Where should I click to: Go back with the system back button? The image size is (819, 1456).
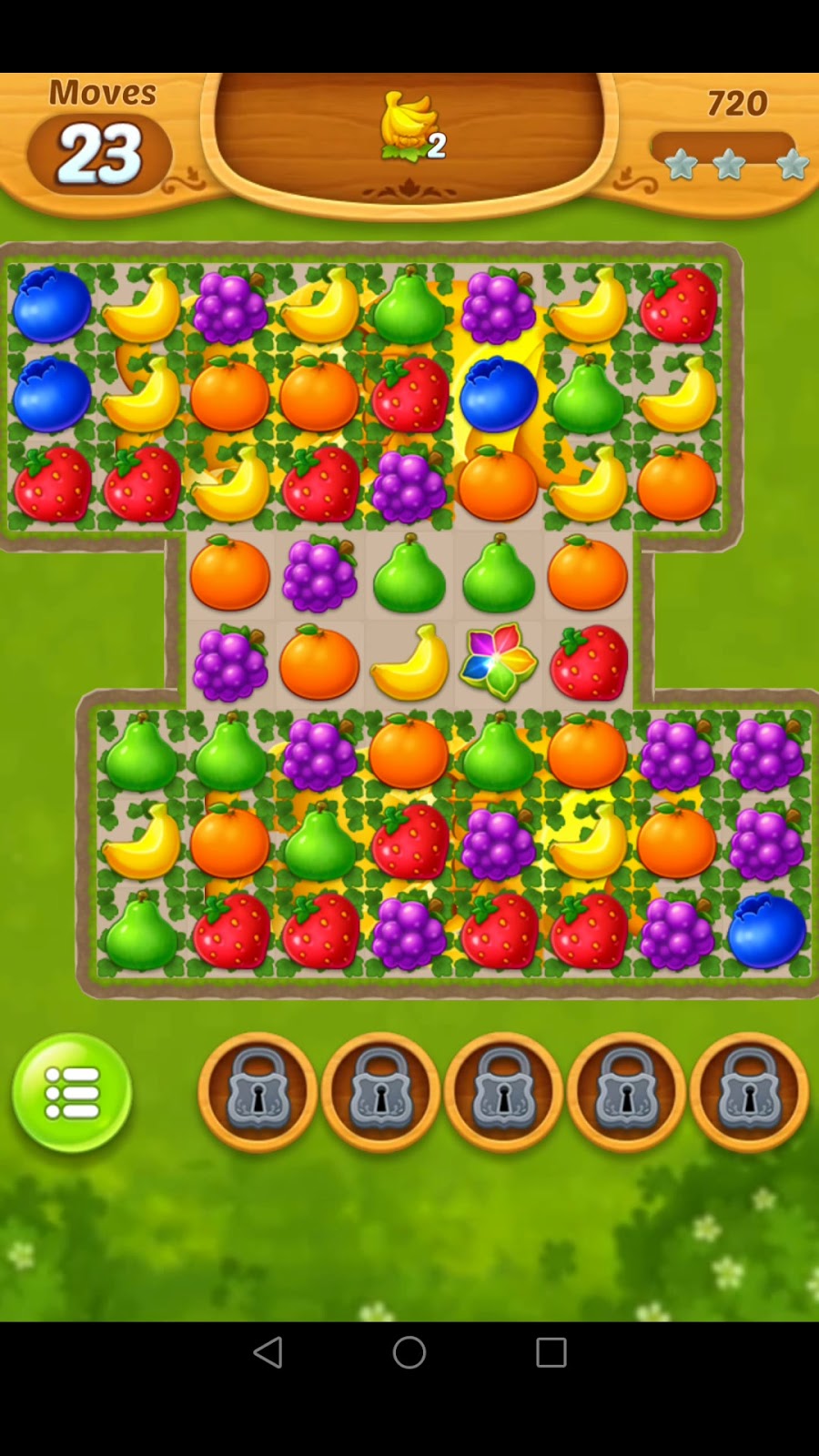click(x=268, y=1352)
